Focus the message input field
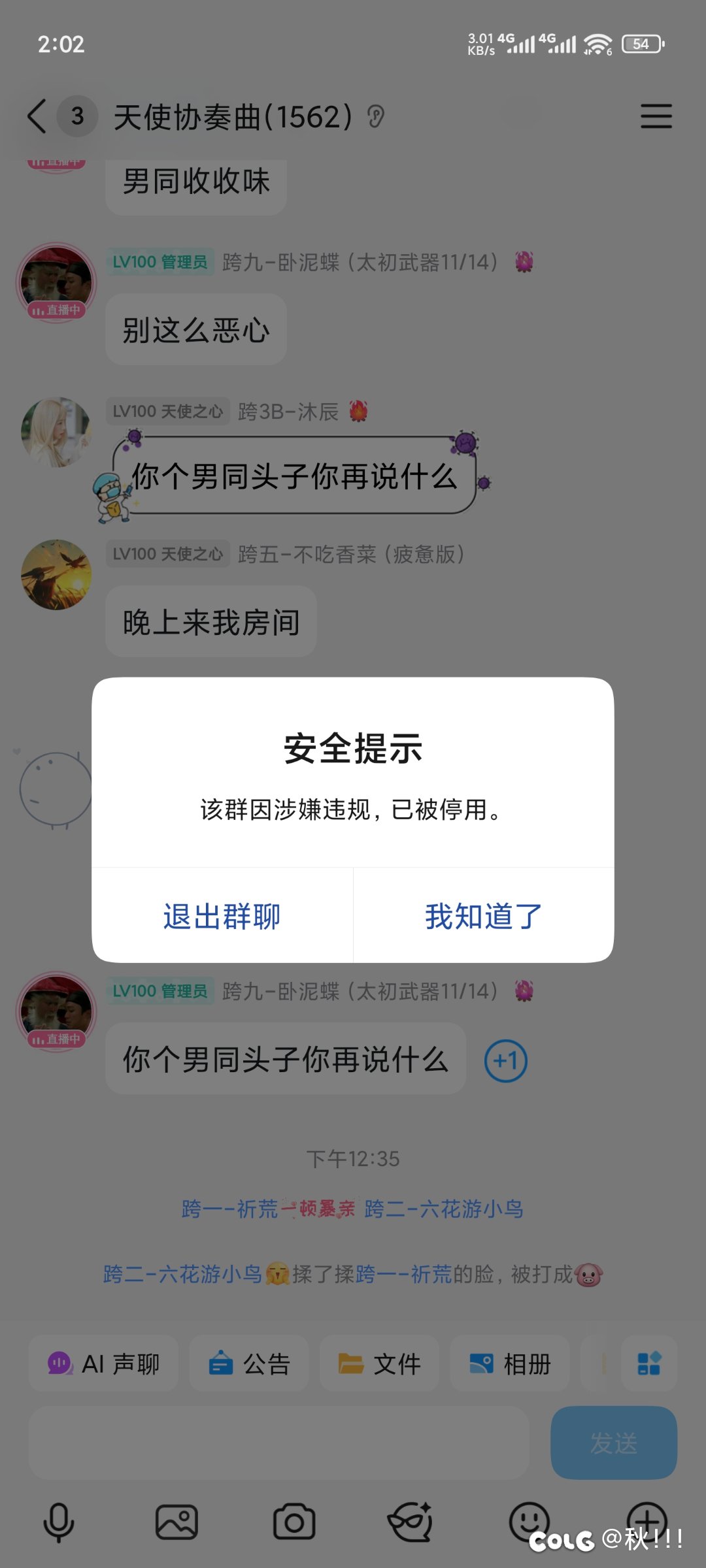Viewport: 706px width, 1568px height. [278, 1443]
